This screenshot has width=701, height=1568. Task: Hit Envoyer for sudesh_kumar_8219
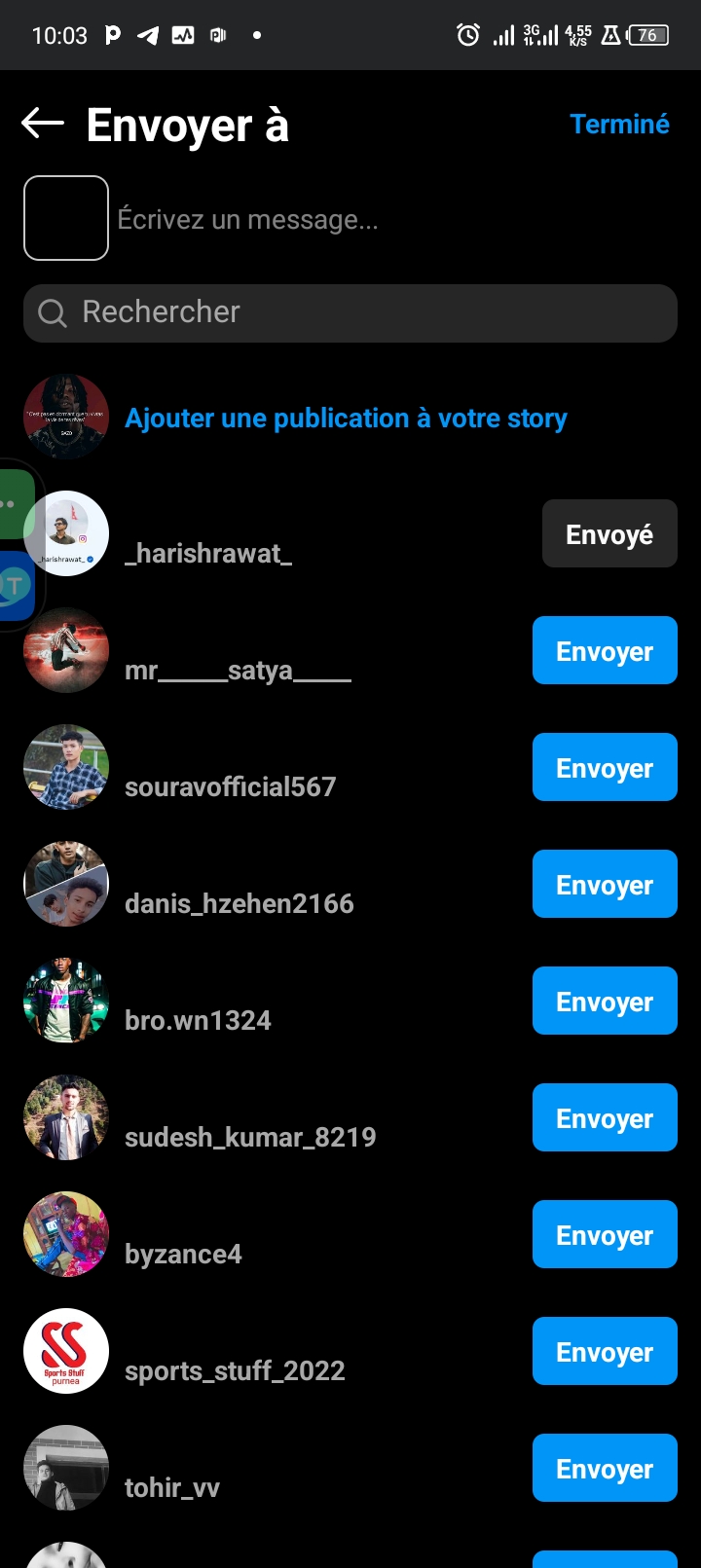(605, 1117)
